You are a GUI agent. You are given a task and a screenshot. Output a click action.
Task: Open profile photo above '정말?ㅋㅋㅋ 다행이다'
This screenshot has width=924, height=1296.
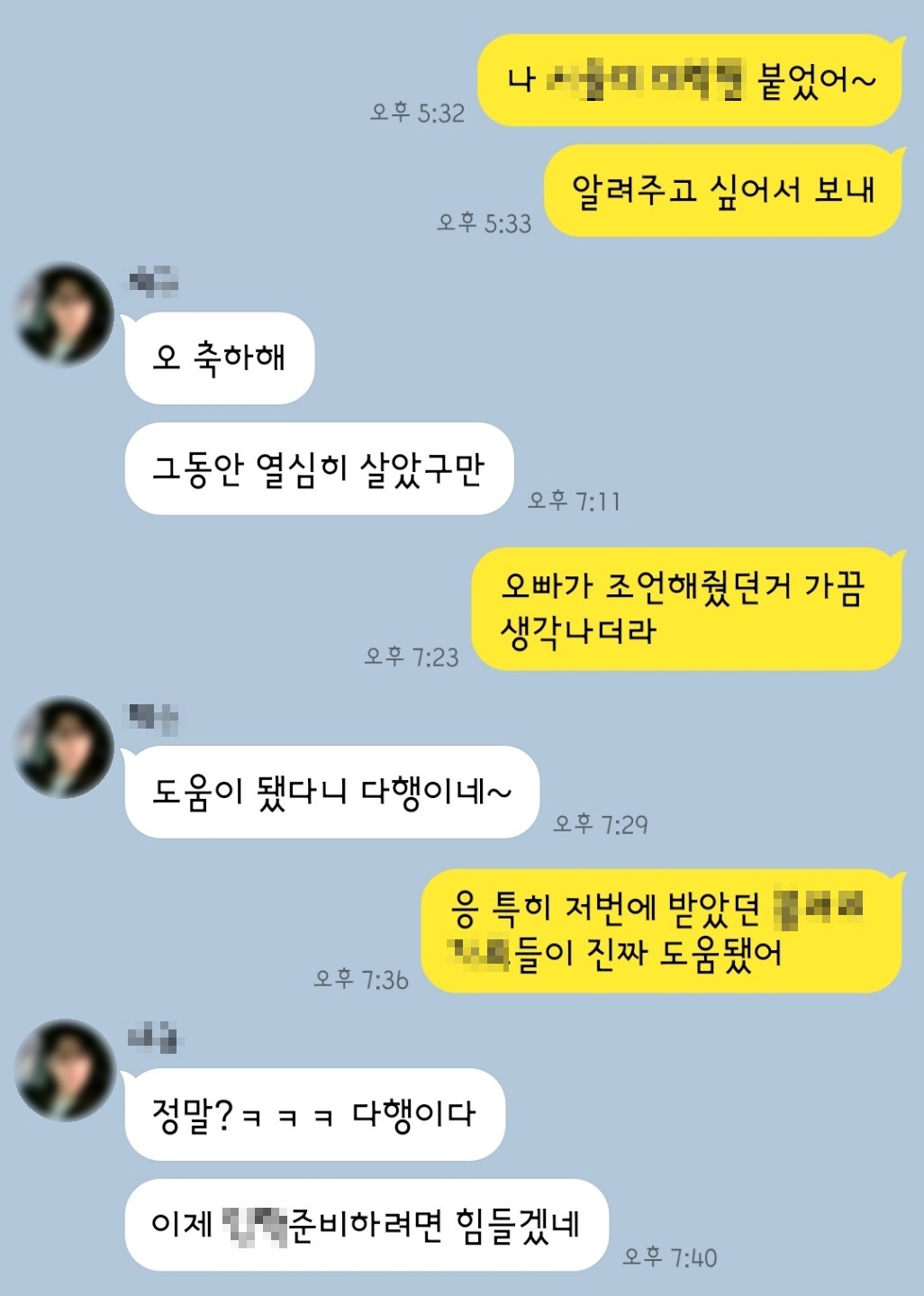tap(64, 1071)
